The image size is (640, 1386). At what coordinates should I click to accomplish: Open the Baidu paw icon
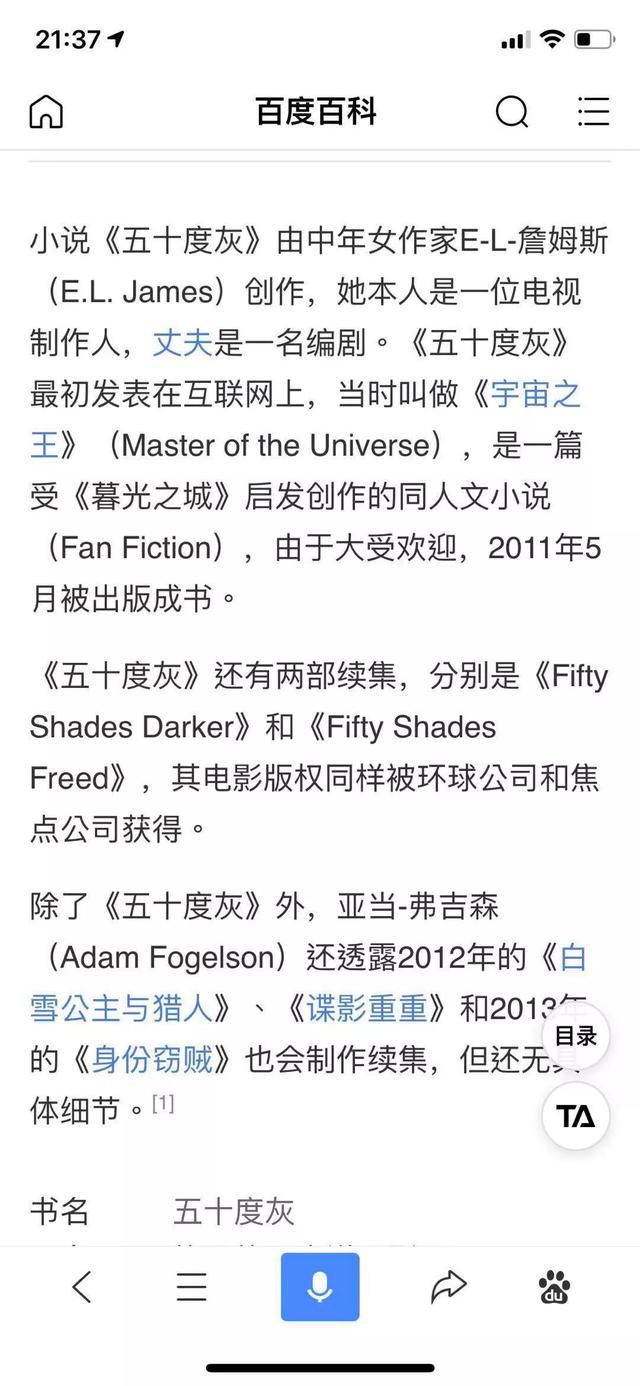tap(555, 1287)
